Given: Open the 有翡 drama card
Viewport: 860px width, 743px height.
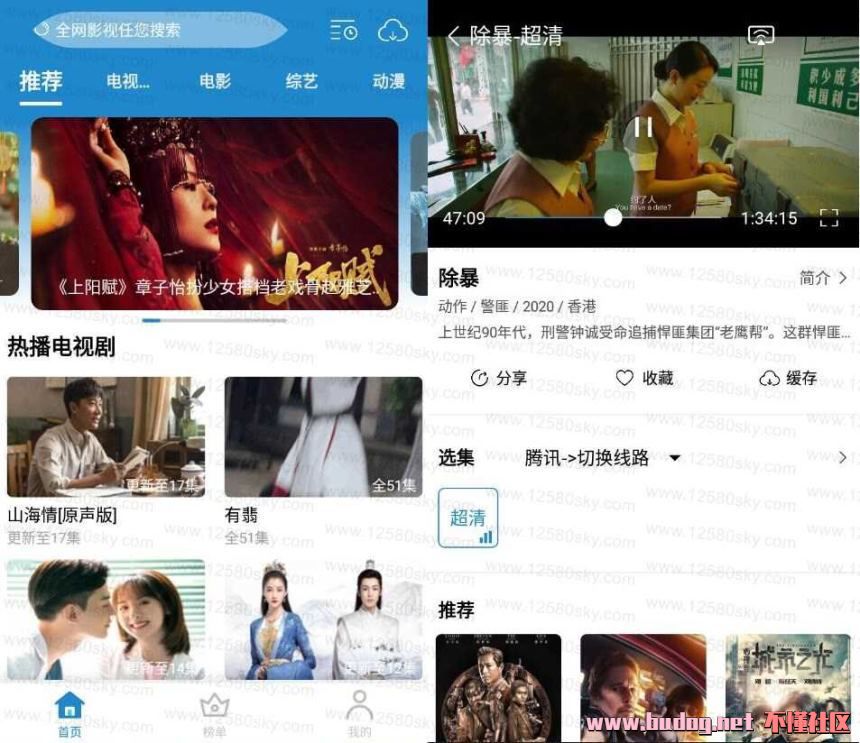Looking at the screenshot, I should click(x=323, y=437).
